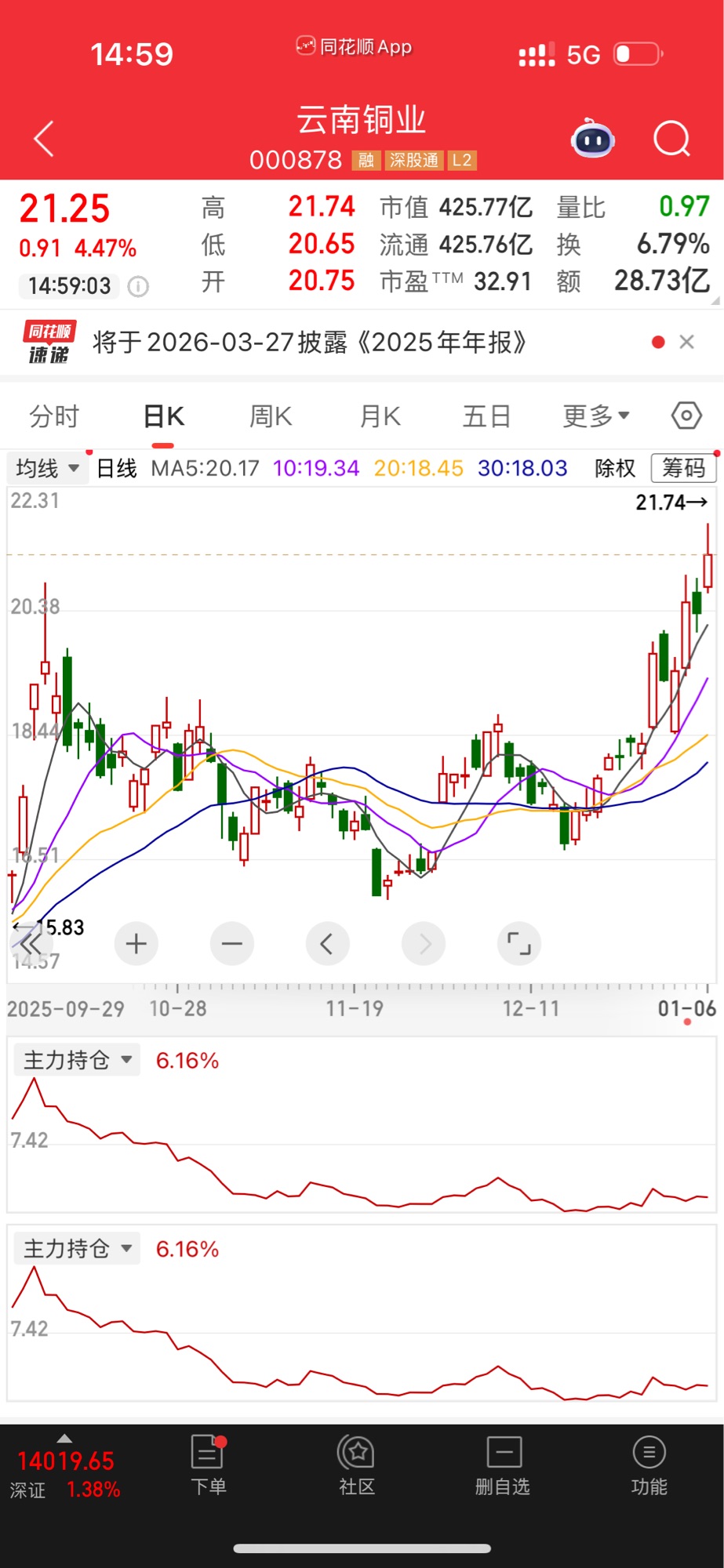Show the 五日 chart view
Screen dimensions: 724x1568
click(x=486, y=416)
